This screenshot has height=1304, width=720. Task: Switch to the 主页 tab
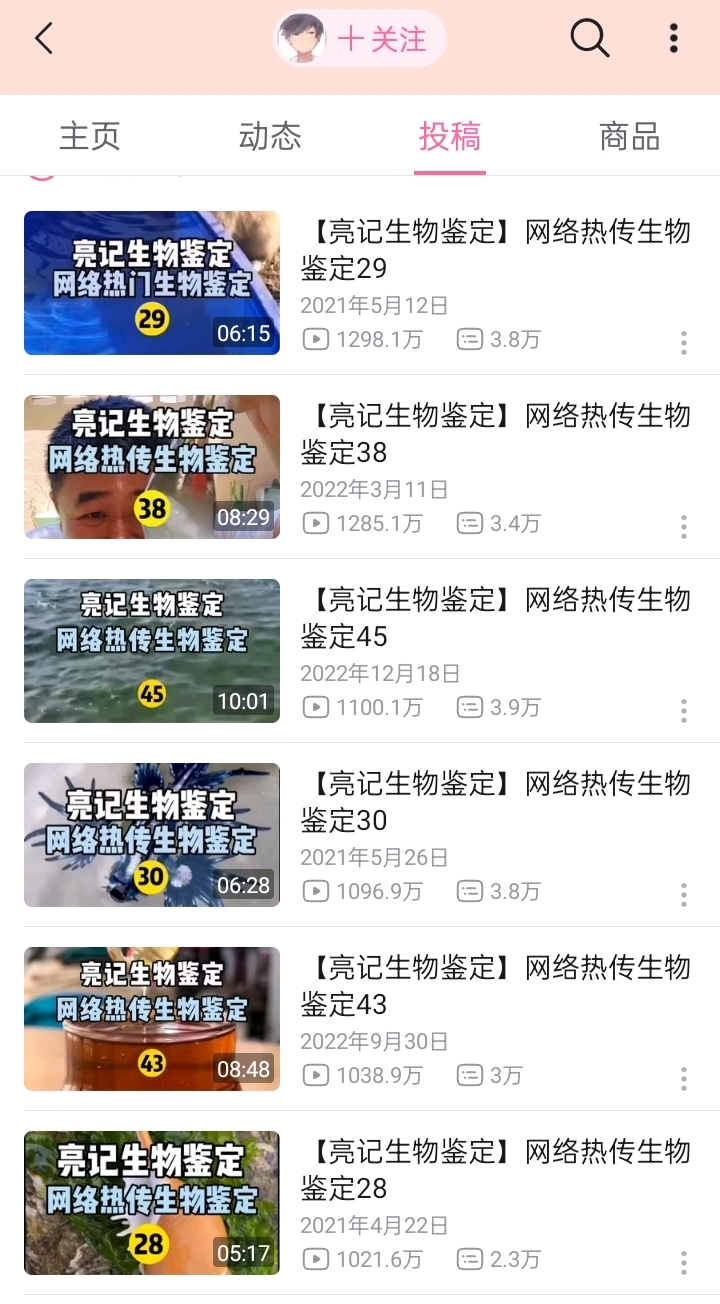90,136
